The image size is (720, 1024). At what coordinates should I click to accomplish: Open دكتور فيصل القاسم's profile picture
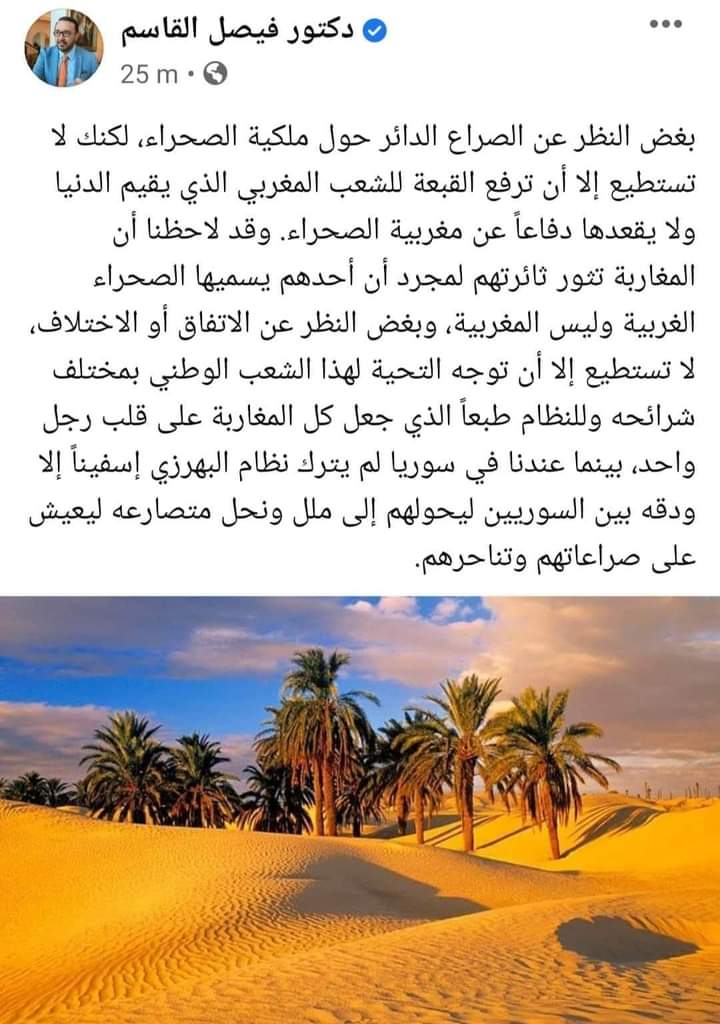point(64,48)
